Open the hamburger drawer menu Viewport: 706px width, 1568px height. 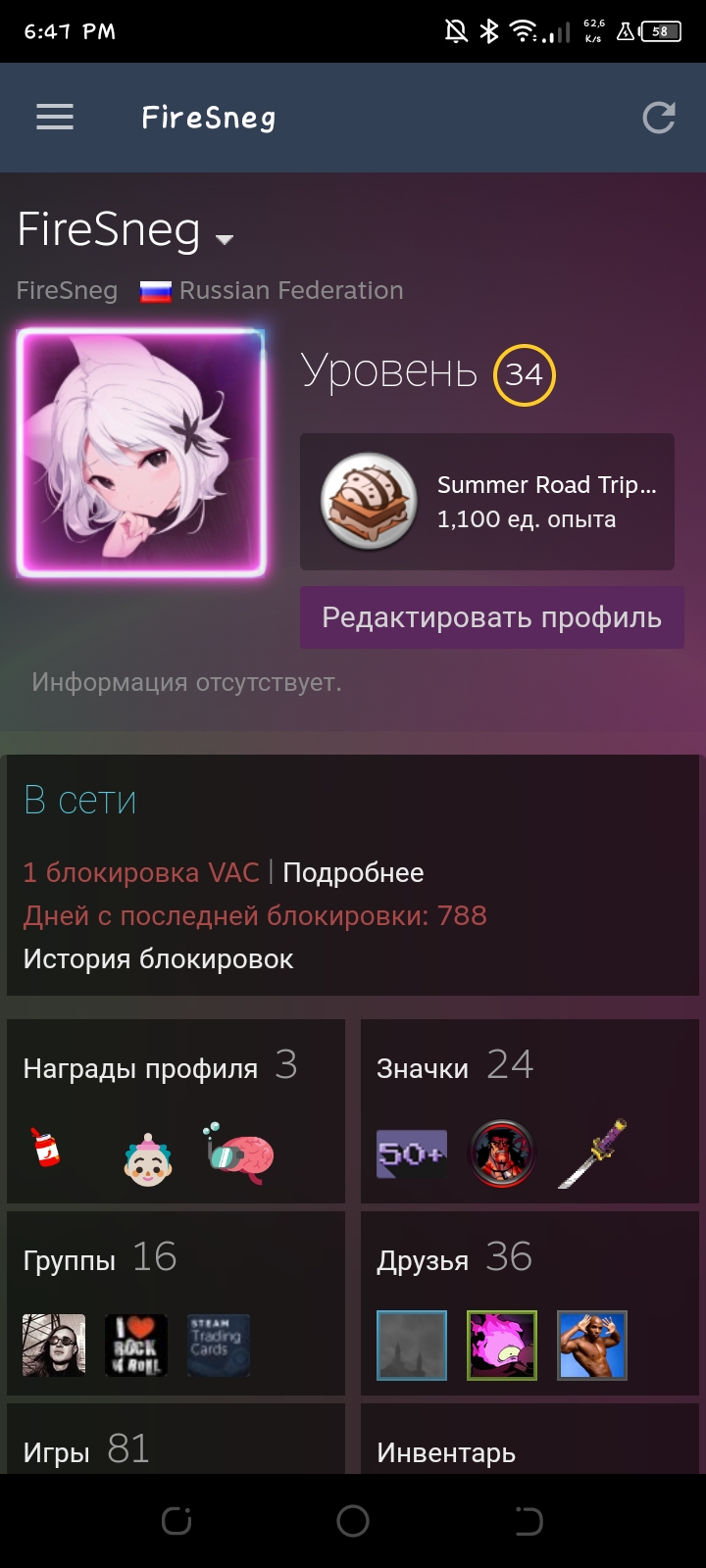coord(55,118)
